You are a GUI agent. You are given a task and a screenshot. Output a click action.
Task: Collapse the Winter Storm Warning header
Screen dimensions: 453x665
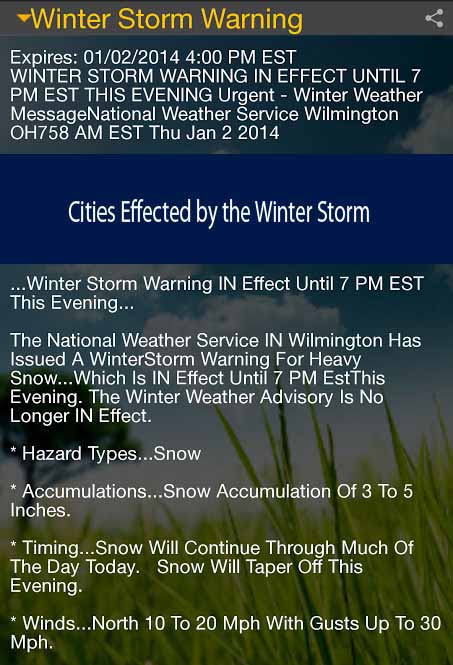(24, 18)
